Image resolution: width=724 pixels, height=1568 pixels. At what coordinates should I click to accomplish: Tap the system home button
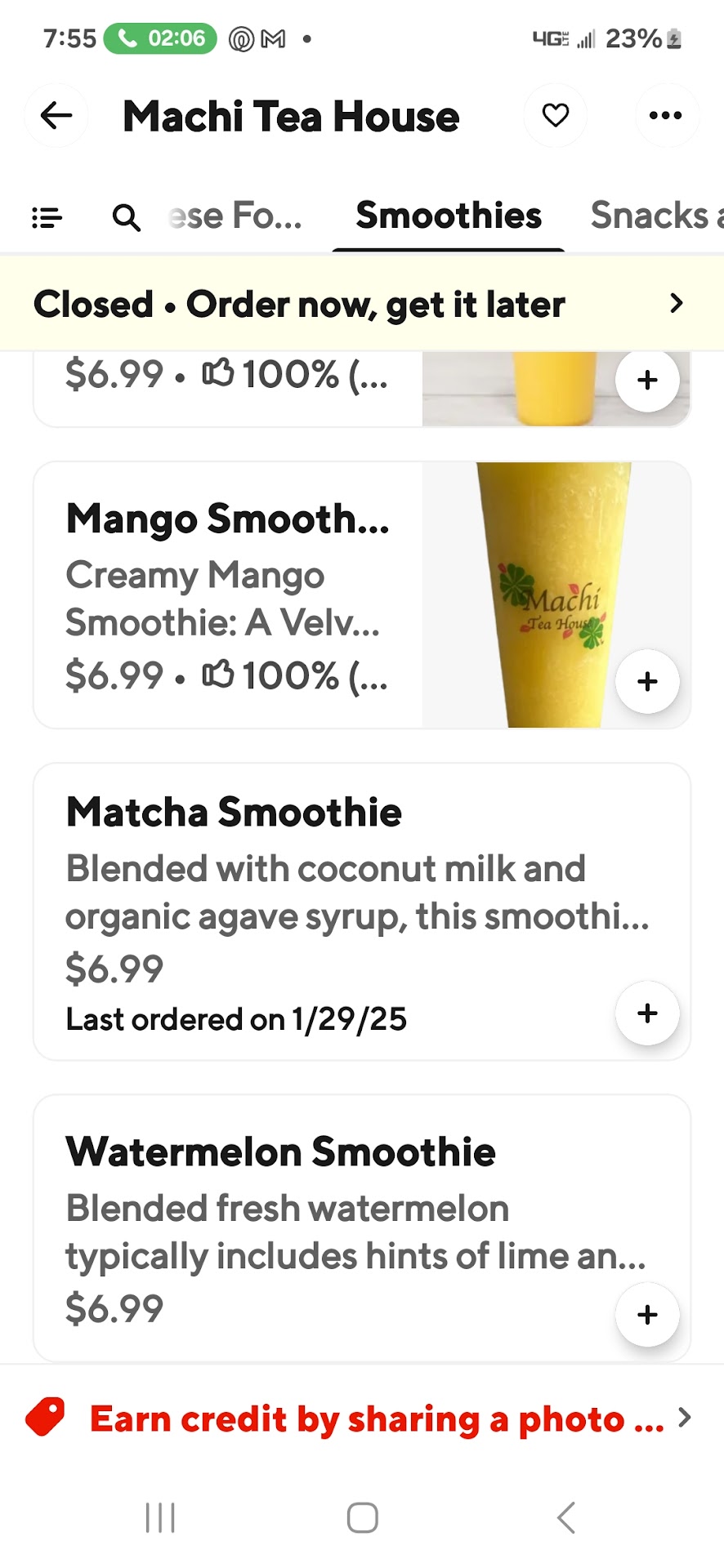(362, 1518)
